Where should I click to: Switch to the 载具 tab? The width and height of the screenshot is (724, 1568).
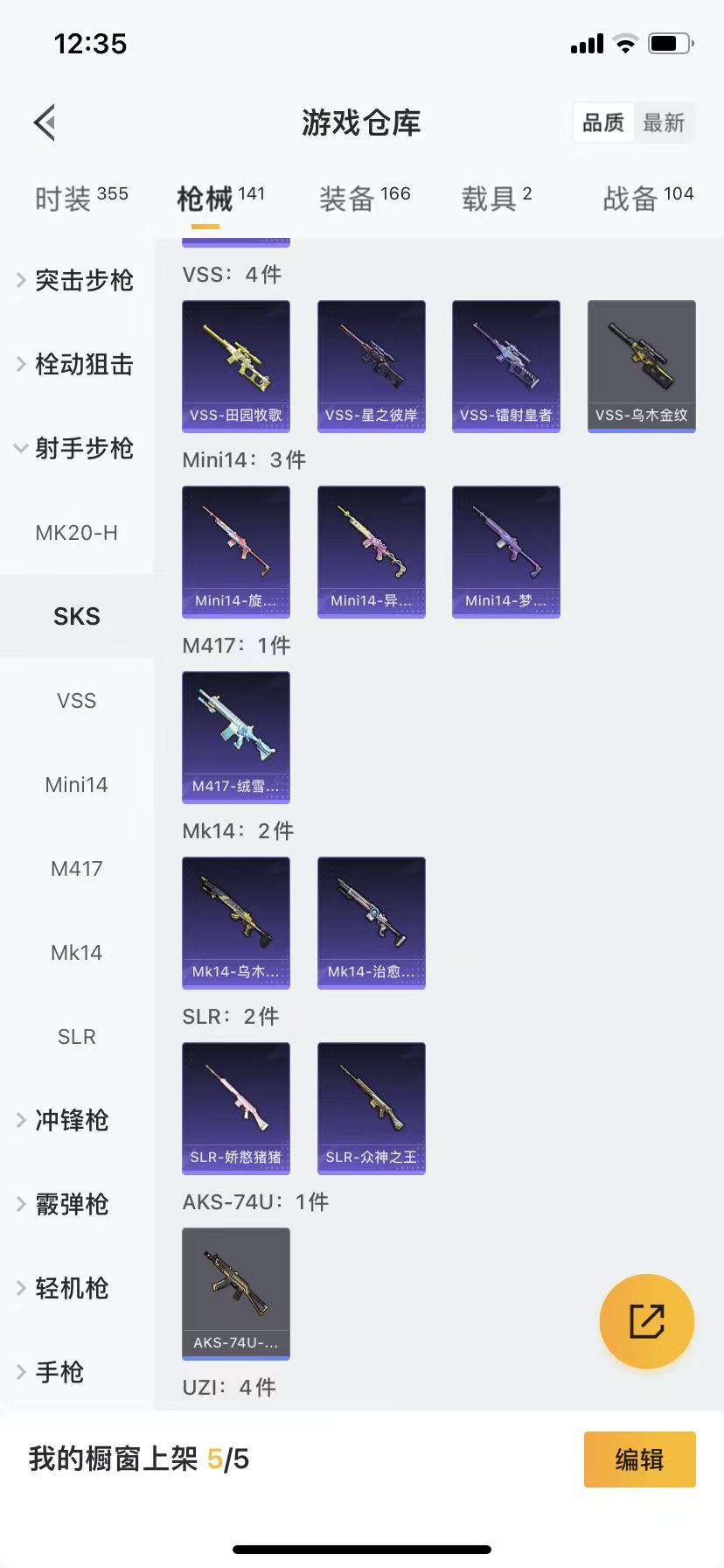(496, 199)
